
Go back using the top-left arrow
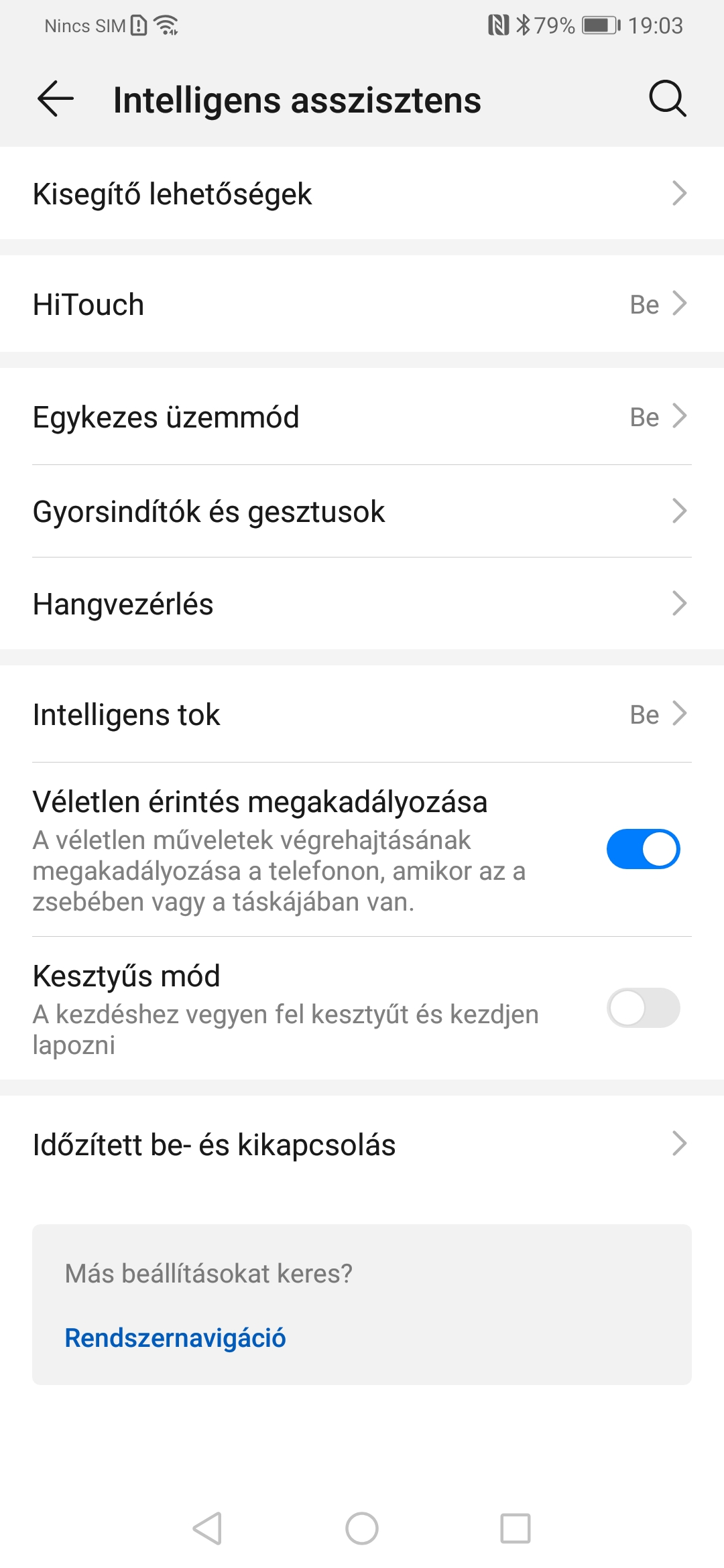click(x=55, y=99)
